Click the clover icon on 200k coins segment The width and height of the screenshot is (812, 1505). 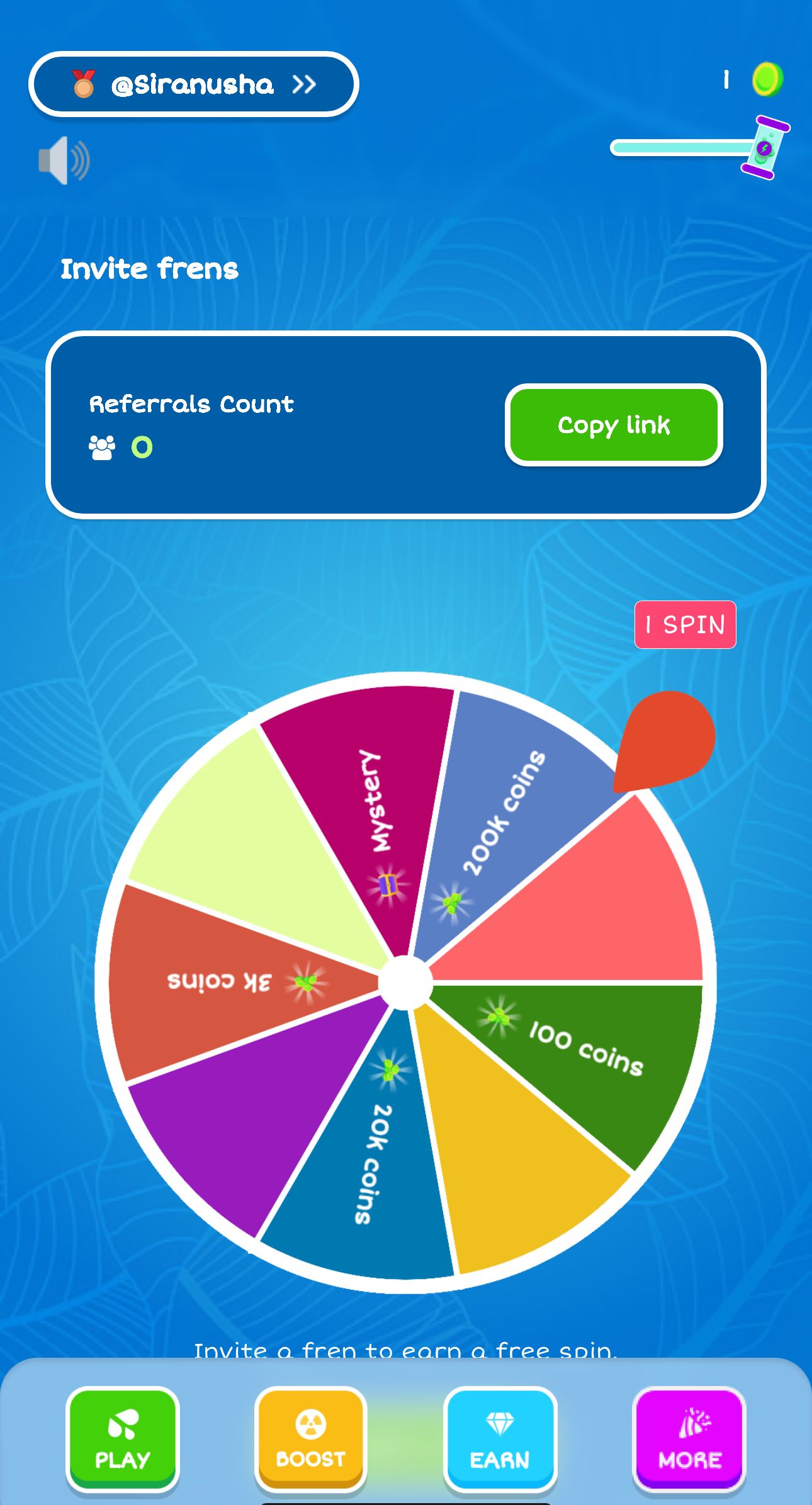click(453, 904)
